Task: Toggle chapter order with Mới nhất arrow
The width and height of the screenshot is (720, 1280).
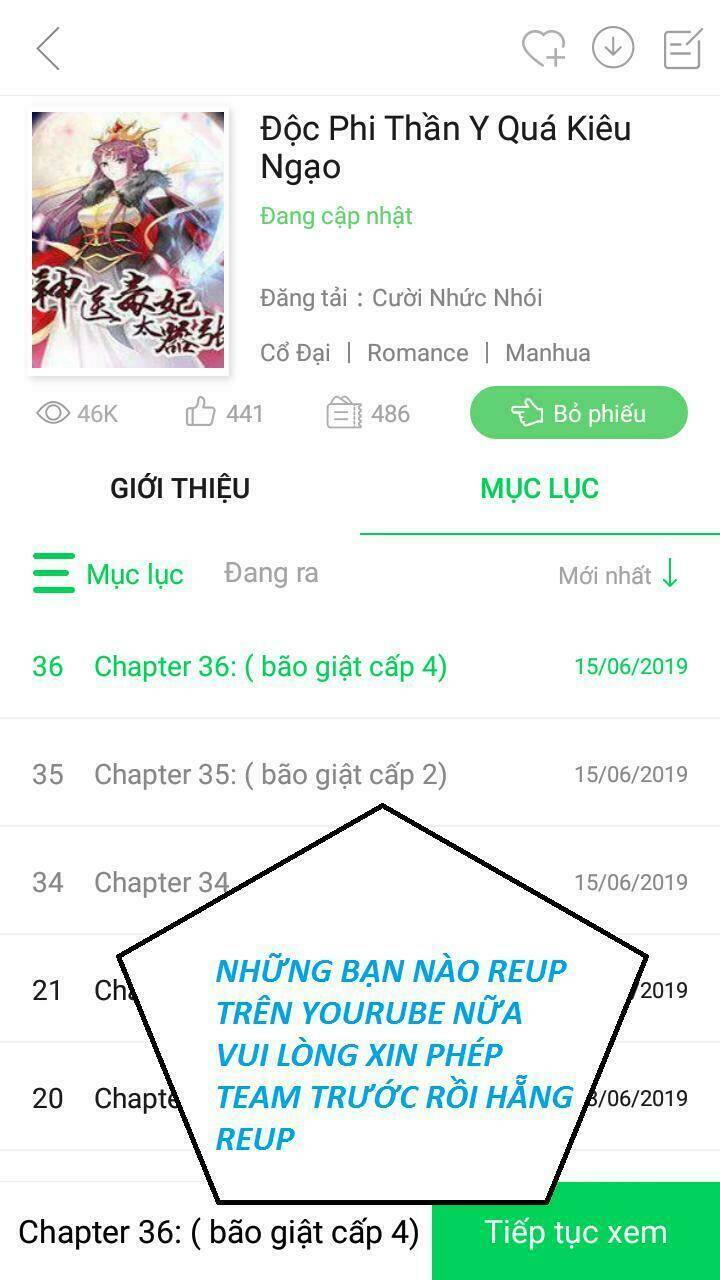Action: (618, 575)
